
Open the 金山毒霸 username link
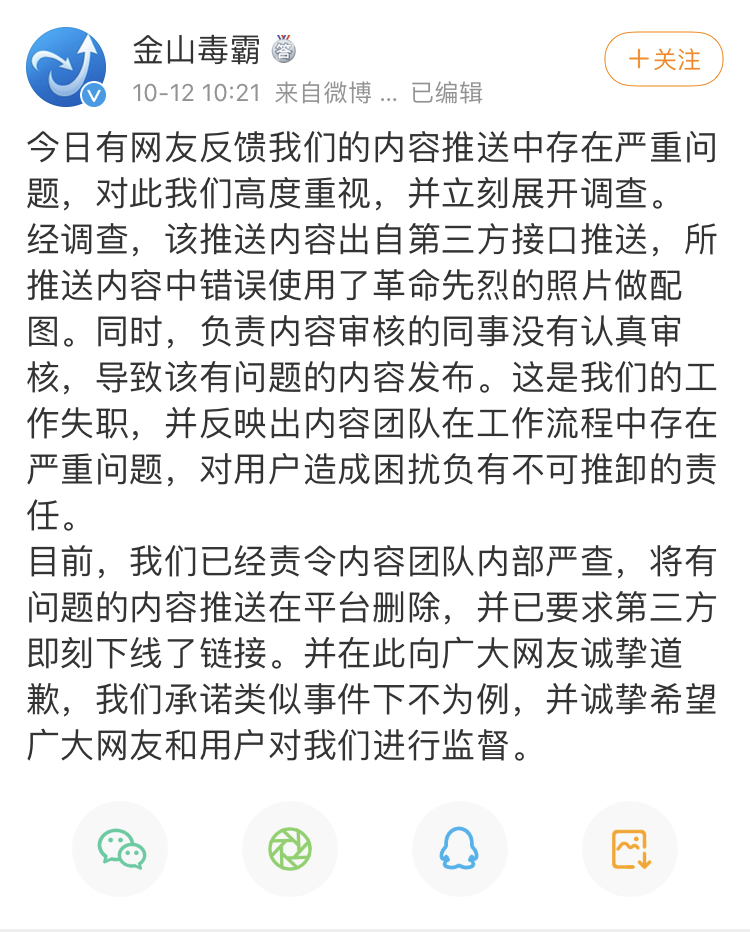point(196,49)
